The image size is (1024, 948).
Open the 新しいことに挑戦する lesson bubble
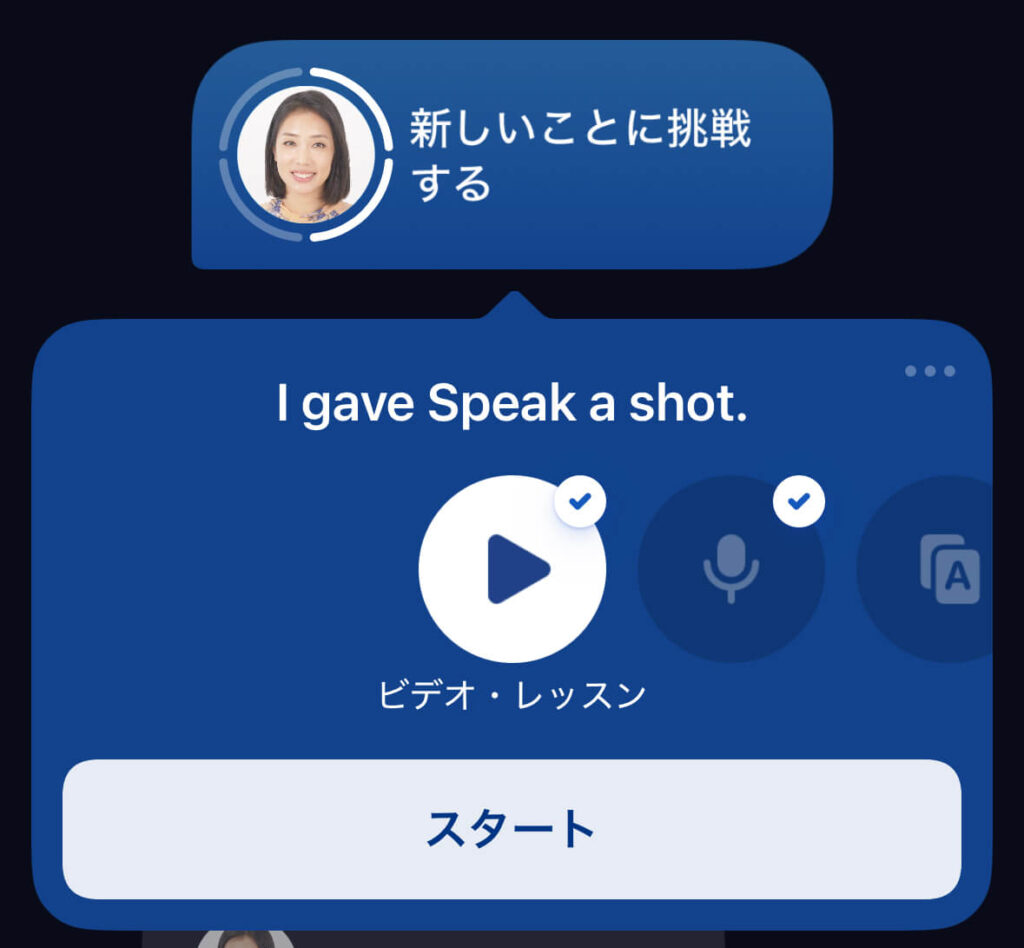coord(511,155)
